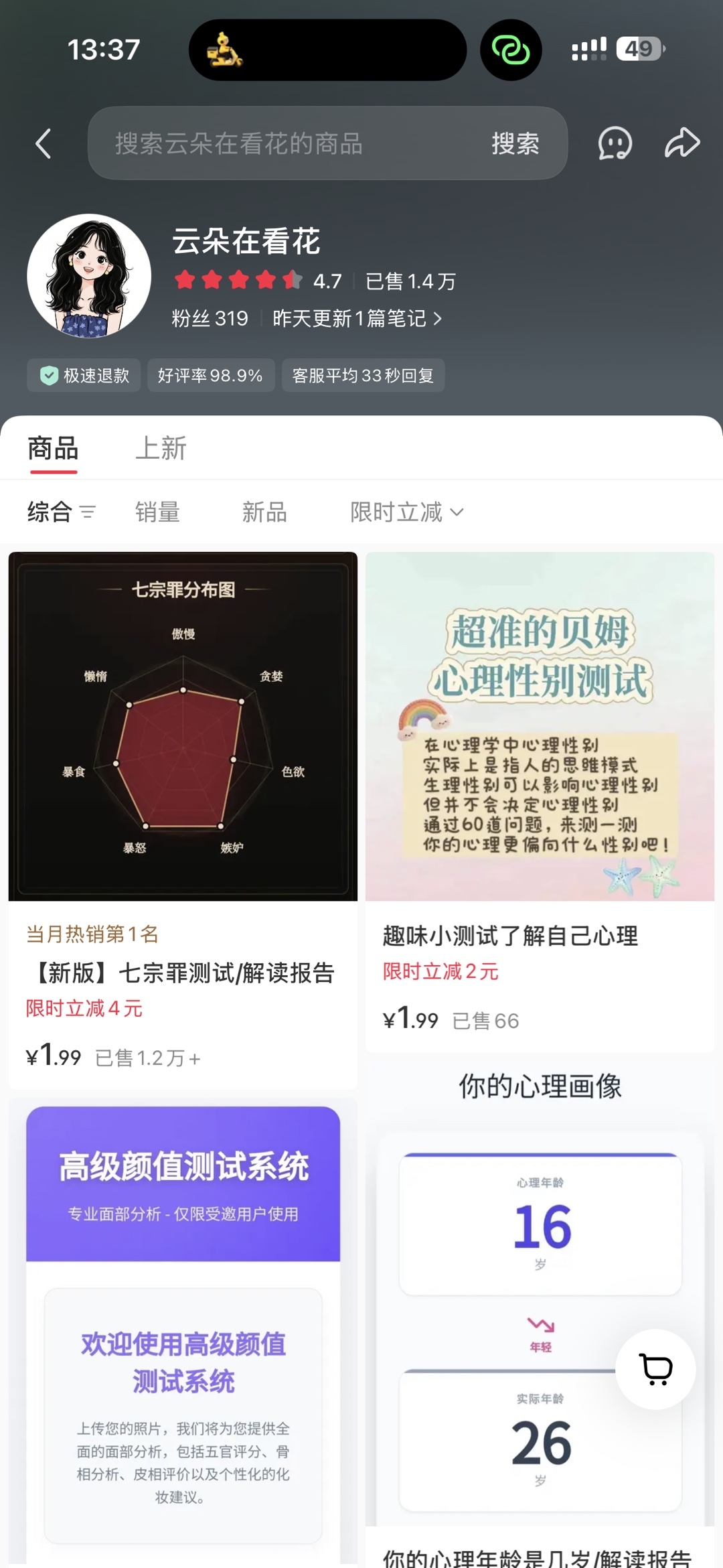Image resolution: width=723 pixels, height=1568 pixels.
Task: Open the 七宗罪测试/解读报告 product
Action: pos(183,821)
